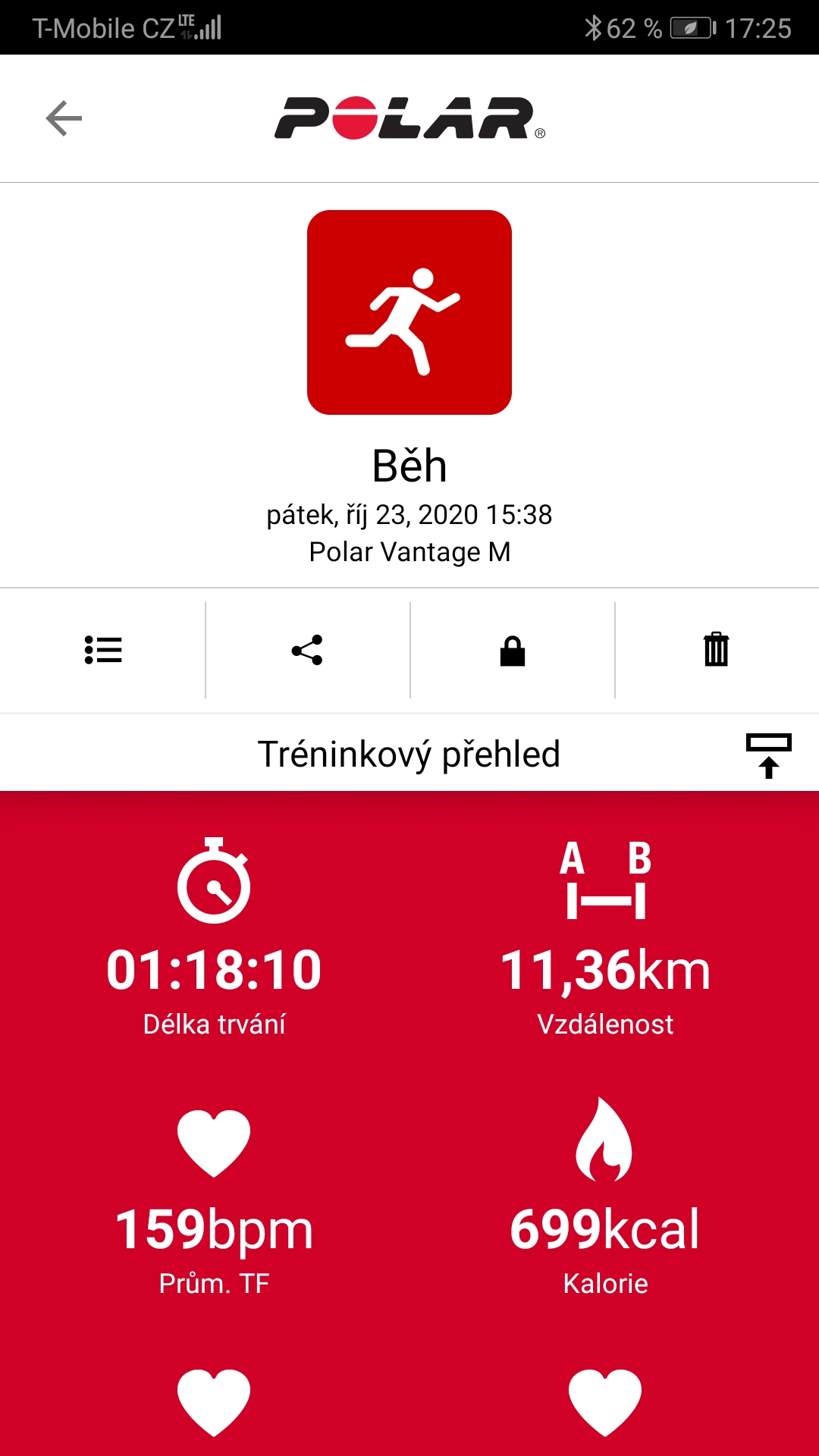Image resolution: width=819 pixels, height=1456 pixels.
Task: Open the list details icon
Action: coord(103,650)
